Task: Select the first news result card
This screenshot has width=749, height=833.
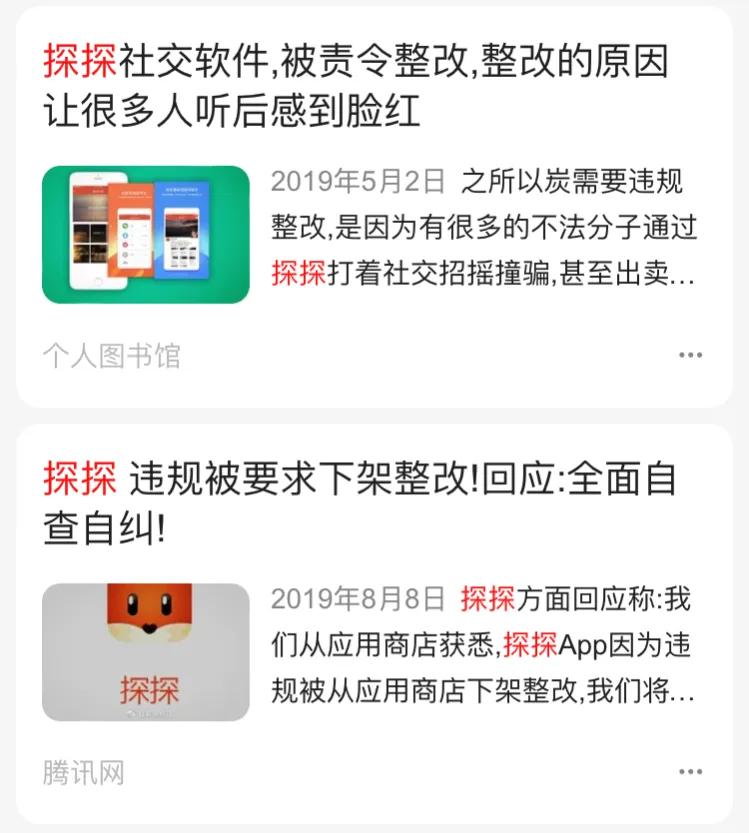Action: (374, 200)
